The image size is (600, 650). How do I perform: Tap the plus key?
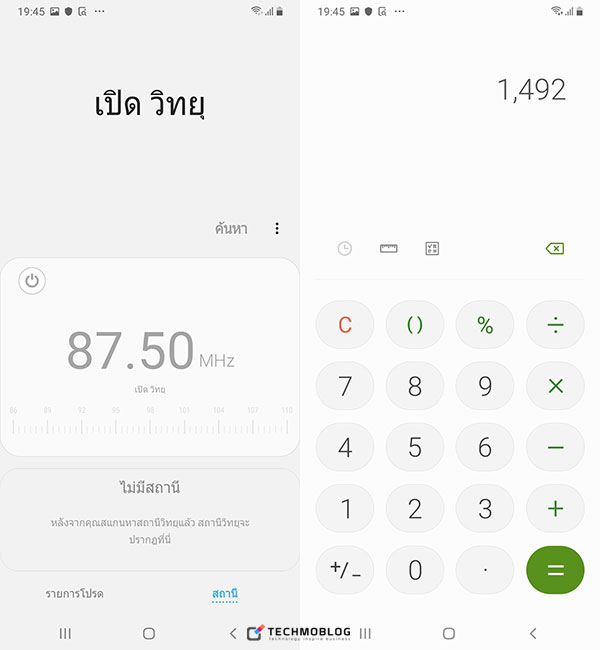(555, 508)
